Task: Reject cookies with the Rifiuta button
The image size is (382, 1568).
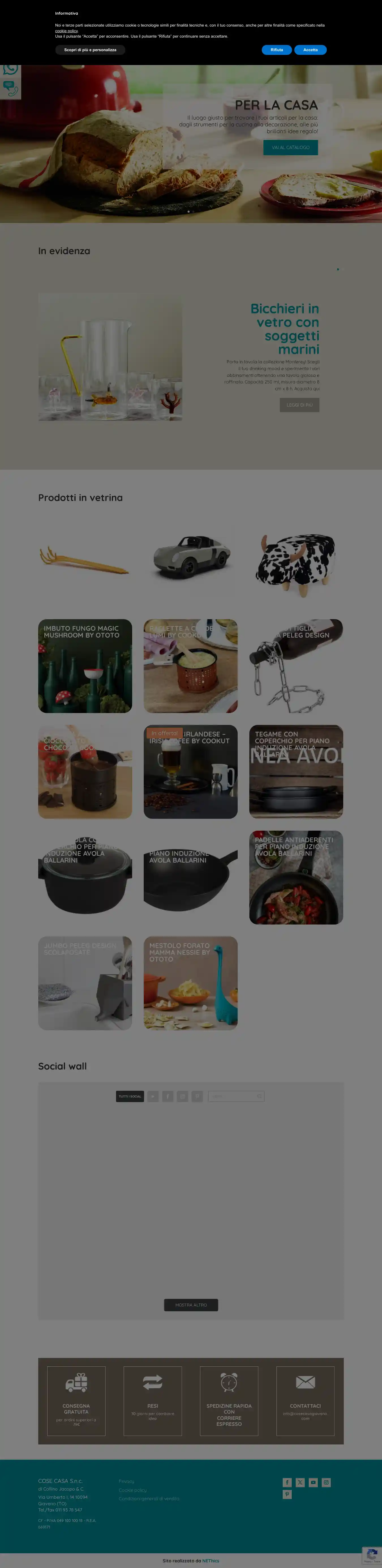Action: 277,50
